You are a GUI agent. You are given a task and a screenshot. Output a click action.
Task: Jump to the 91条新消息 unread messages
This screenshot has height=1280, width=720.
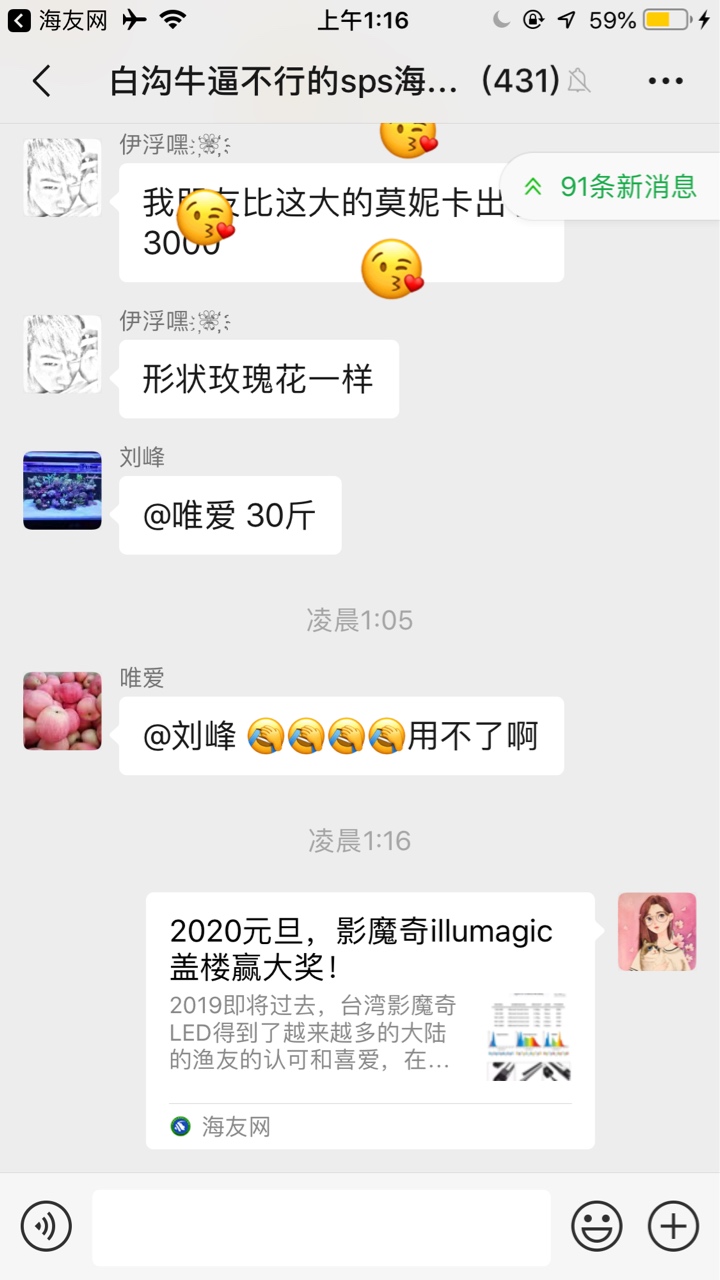pyautogui.click(x=612, y=186)
